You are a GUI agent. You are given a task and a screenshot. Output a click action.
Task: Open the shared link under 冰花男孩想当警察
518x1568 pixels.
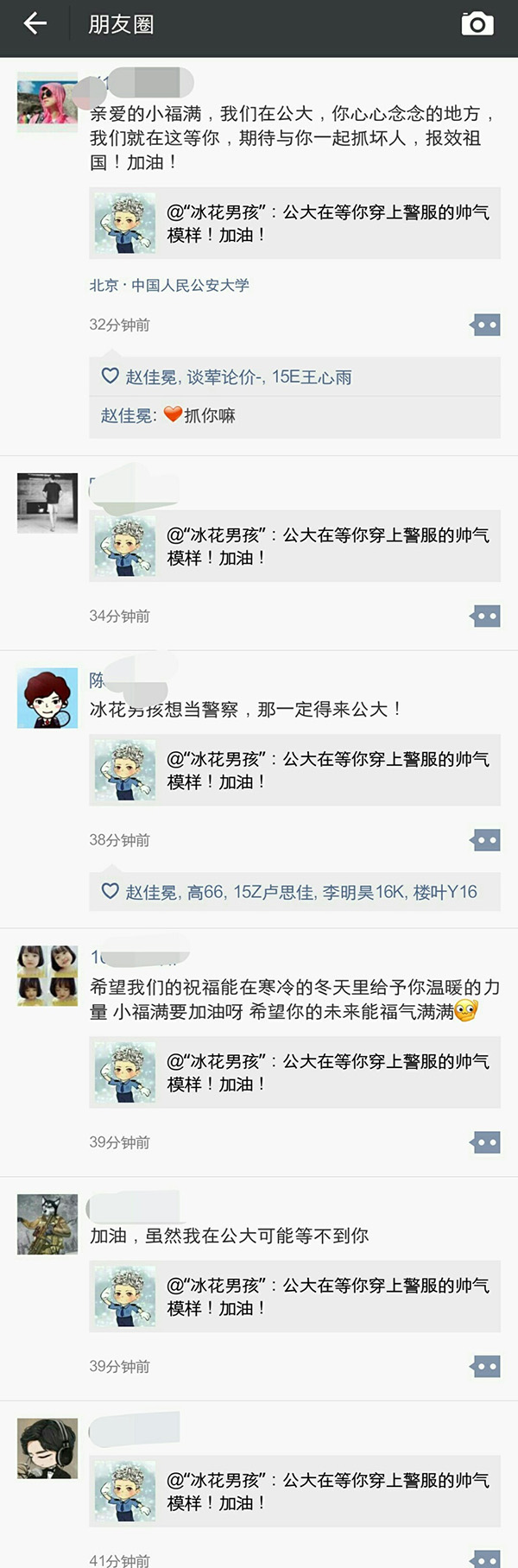pyautogui.click(x=294, y=771)
